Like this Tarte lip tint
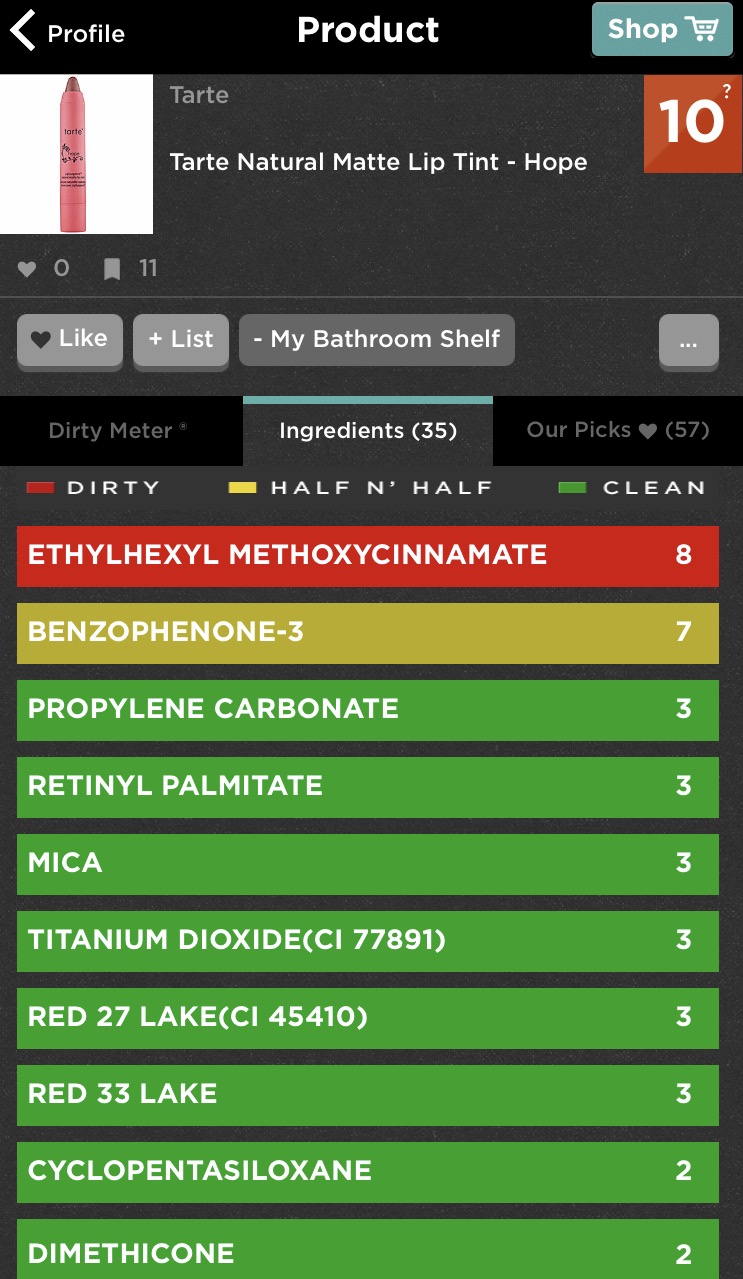 tap(69, 340)
